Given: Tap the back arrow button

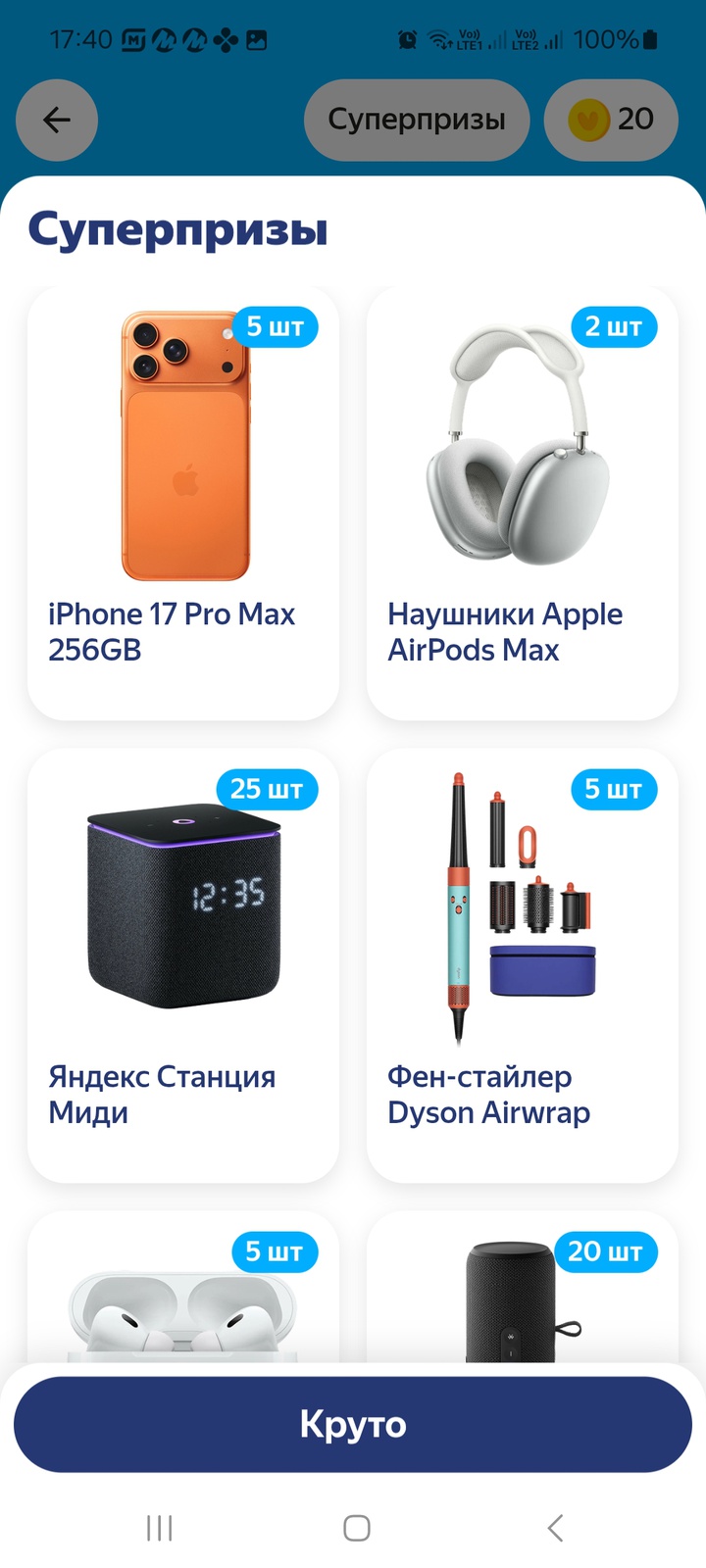Looking at the screenshot, I should [x=57, y=120].
